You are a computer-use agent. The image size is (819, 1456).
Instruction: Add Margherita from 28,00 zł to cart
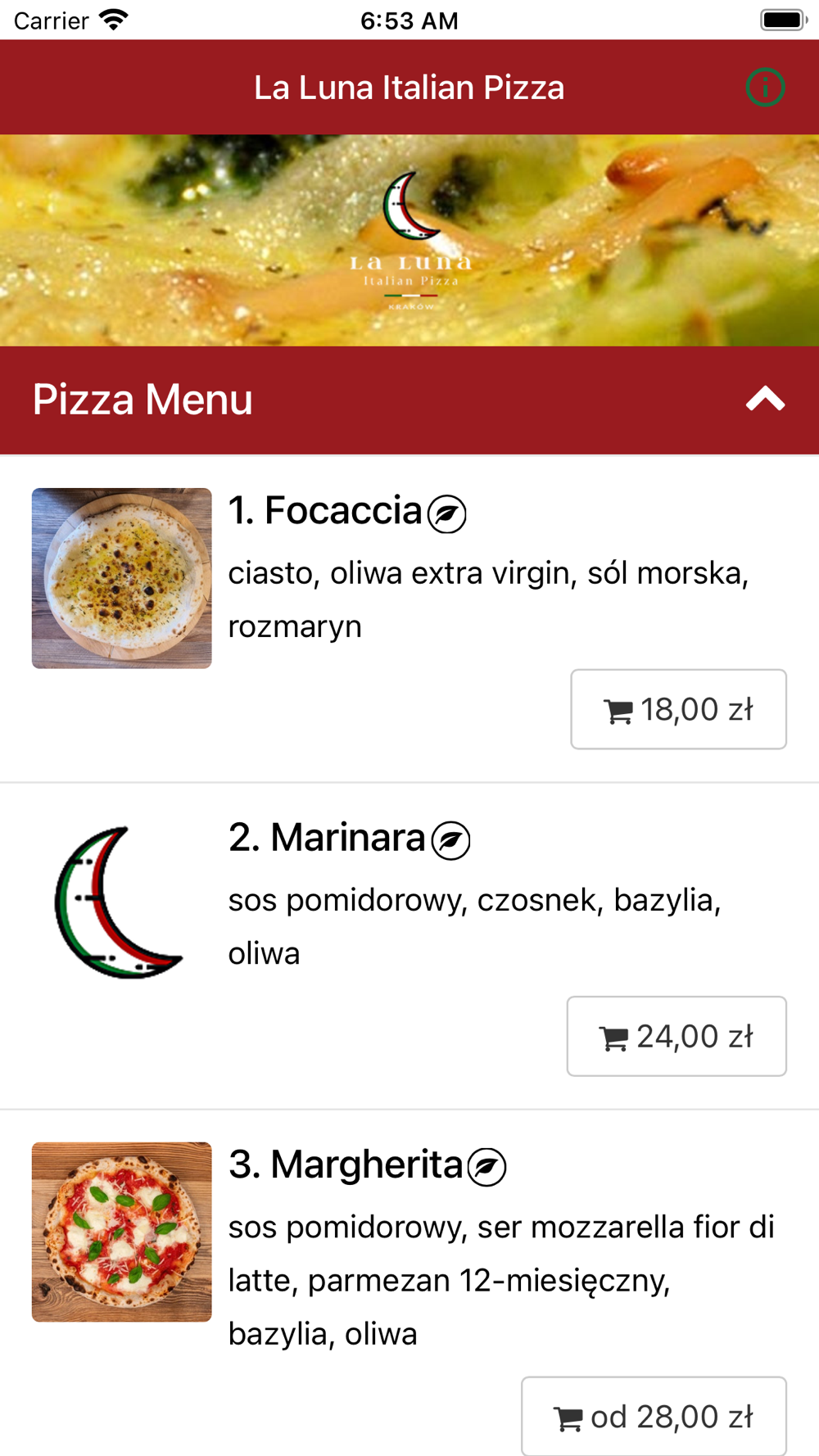[654, 1416]
